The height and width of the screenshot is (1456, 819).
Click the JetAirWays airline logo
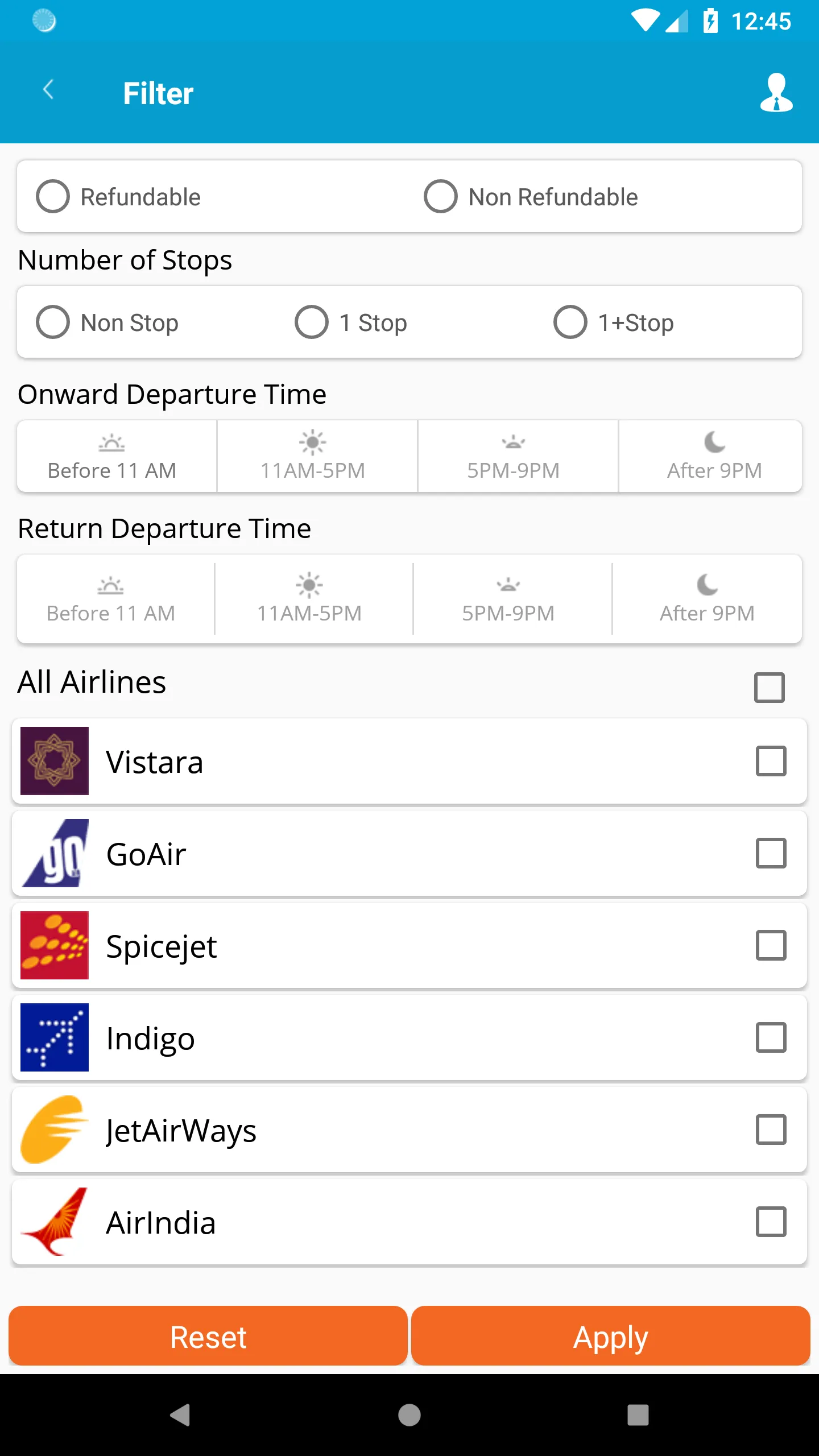click(54, 1130)
